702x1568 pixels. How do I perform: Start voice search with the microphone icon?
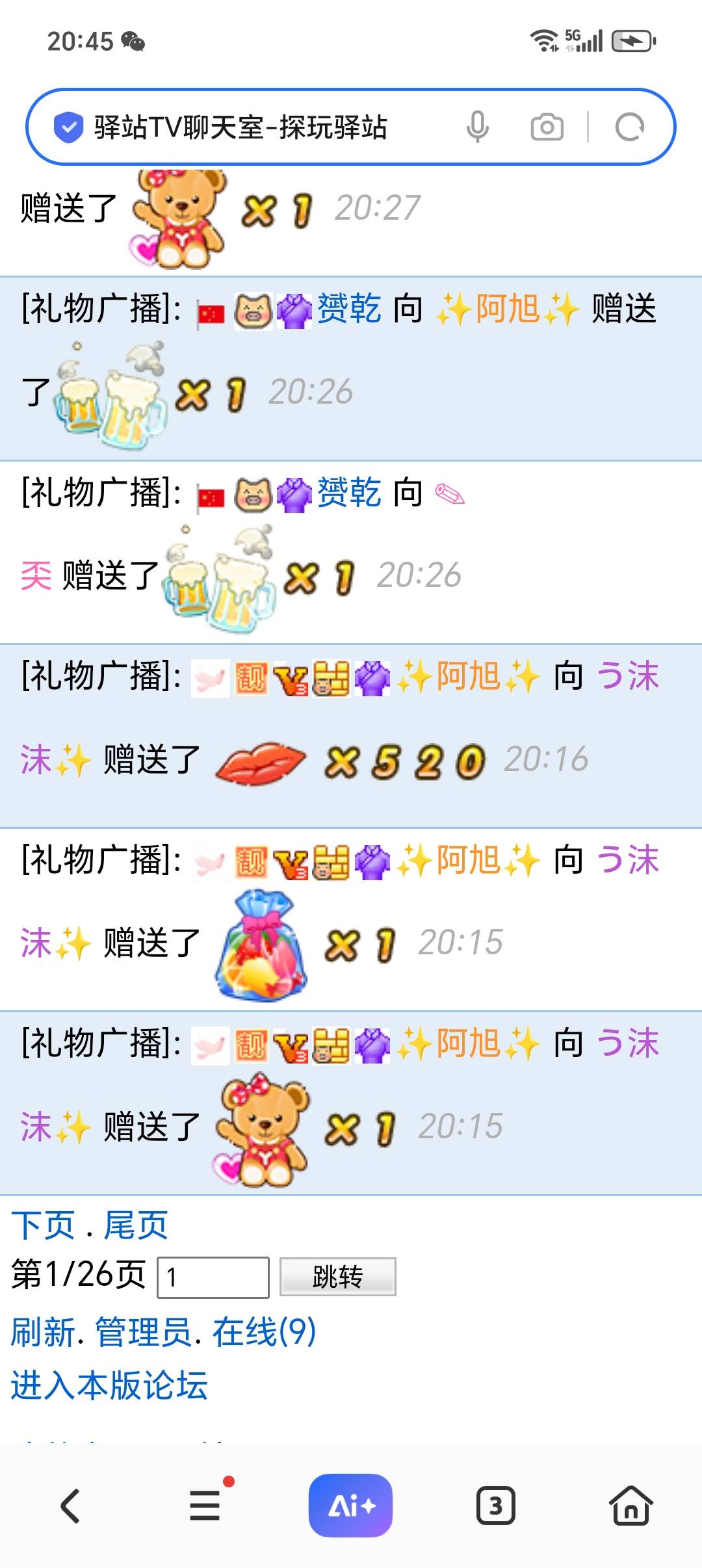477,127
